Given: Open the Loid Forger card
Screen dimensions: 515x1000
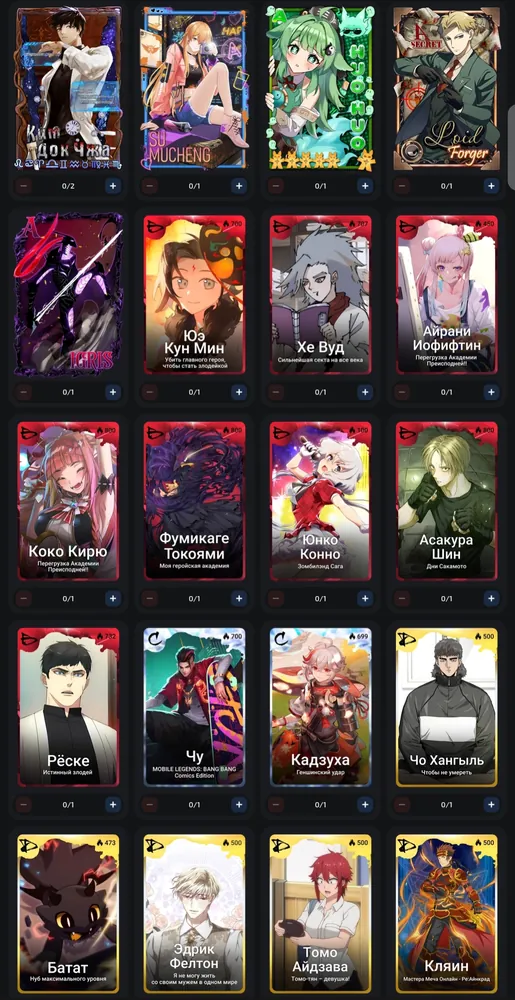Looking at the screenshot, I should tap(447, 89).
